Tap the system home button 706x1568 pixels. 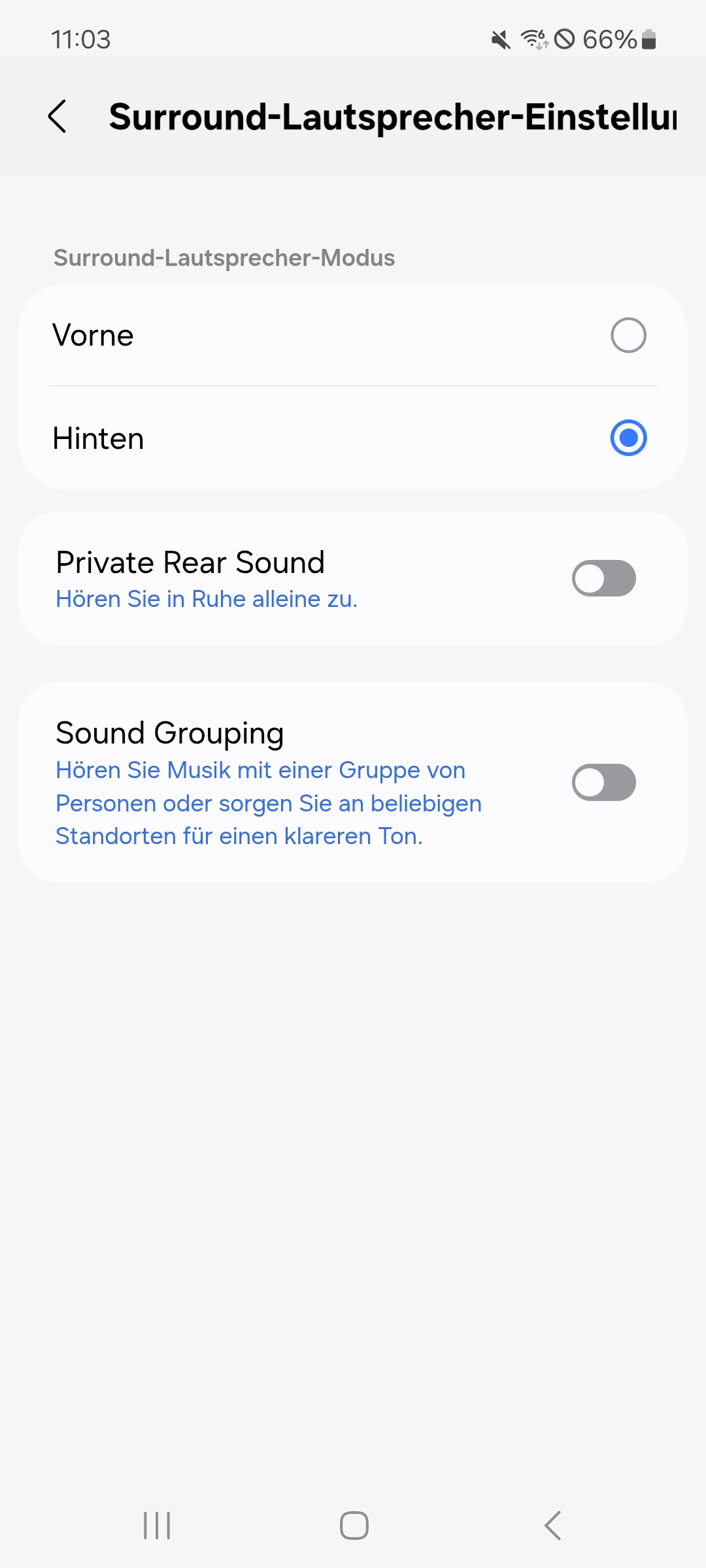coord(354,1526)
